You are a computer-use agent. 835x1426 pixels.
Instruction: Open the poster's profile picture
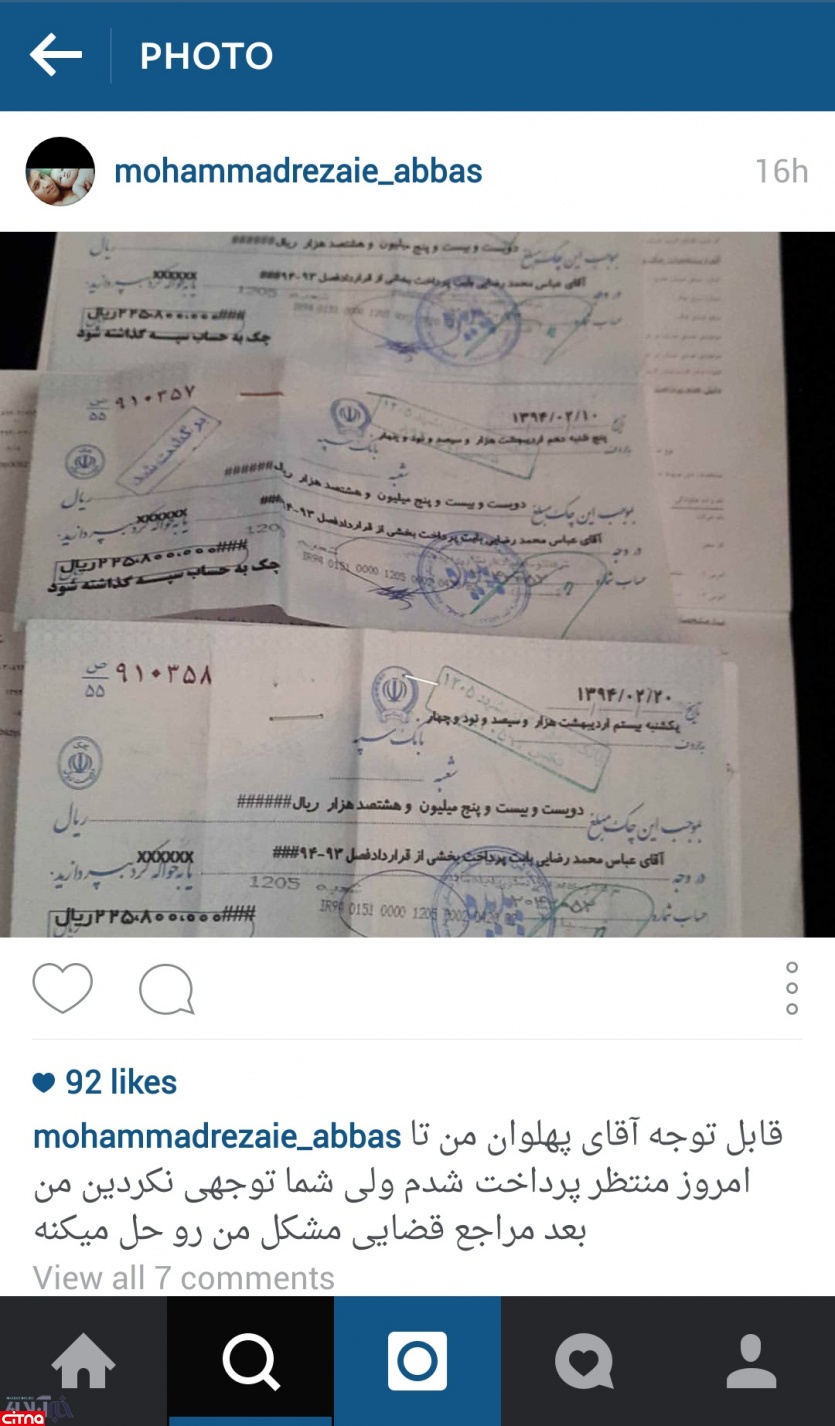tap(60, 171)
